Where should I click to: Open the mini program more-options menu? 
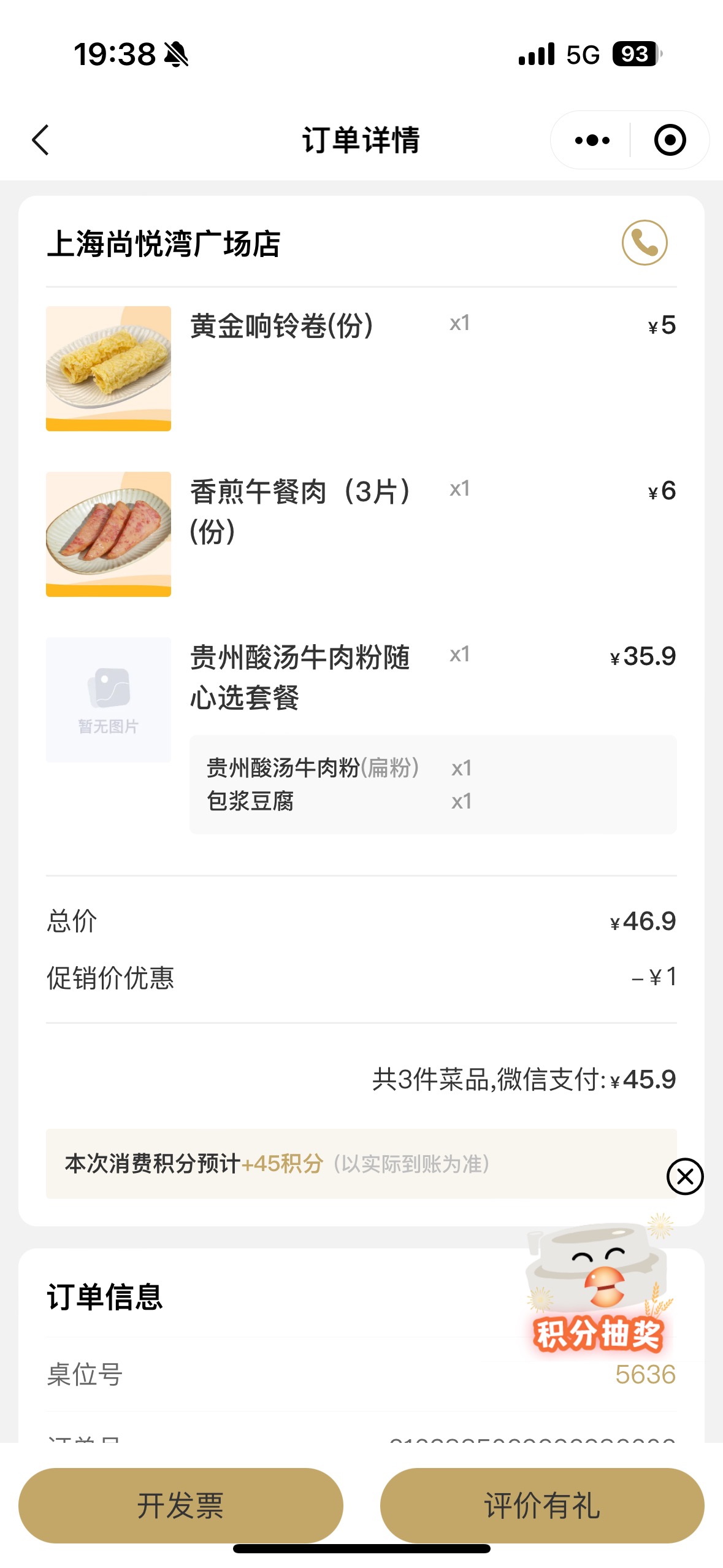(x=592, y=140)
